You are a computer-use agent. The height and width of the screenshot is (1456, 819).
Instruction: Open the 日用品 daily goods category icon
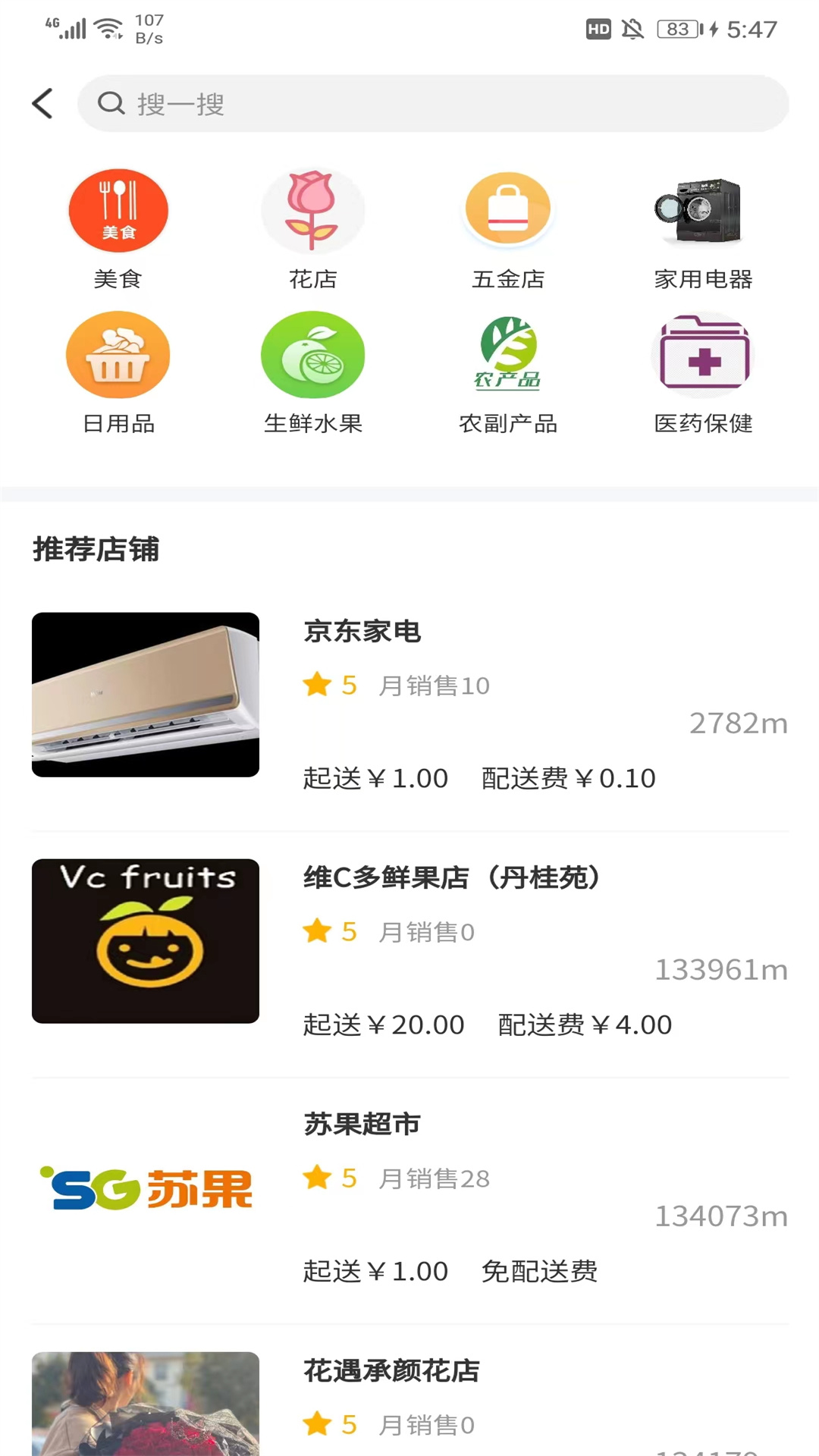[x=118, y=355]
